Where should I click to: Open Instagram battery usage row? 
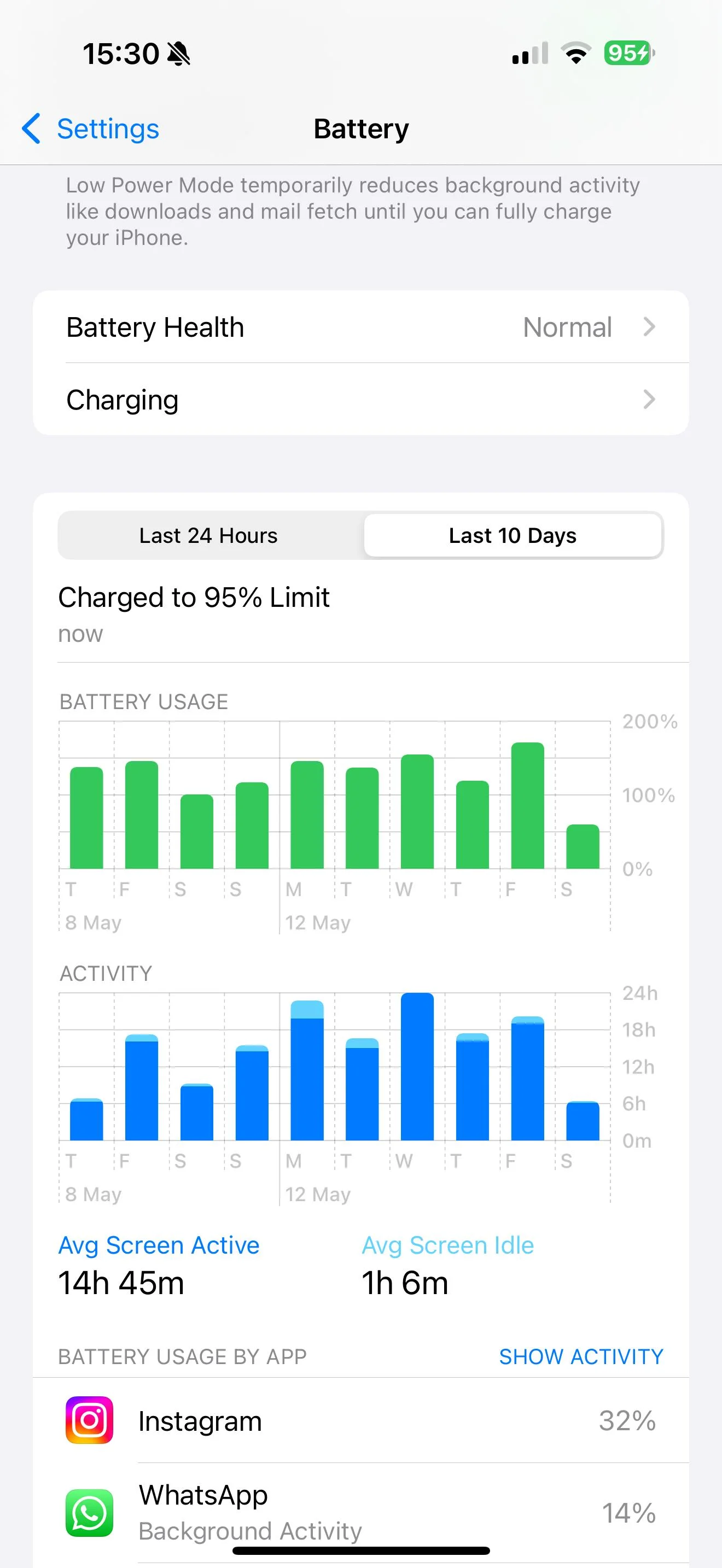pyautogui.click(x=360, y=1421)
